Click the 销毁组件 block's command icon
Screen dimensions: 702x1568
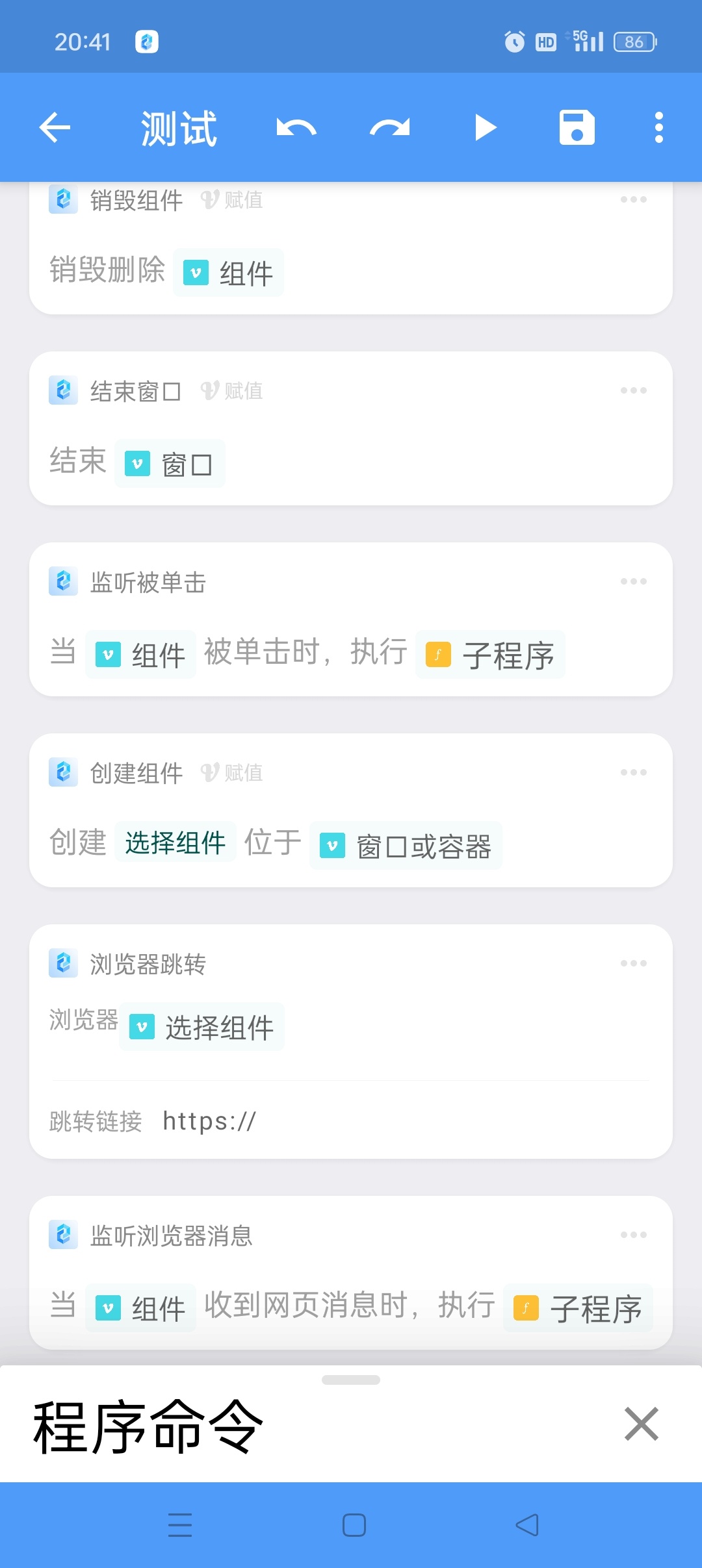63,199
